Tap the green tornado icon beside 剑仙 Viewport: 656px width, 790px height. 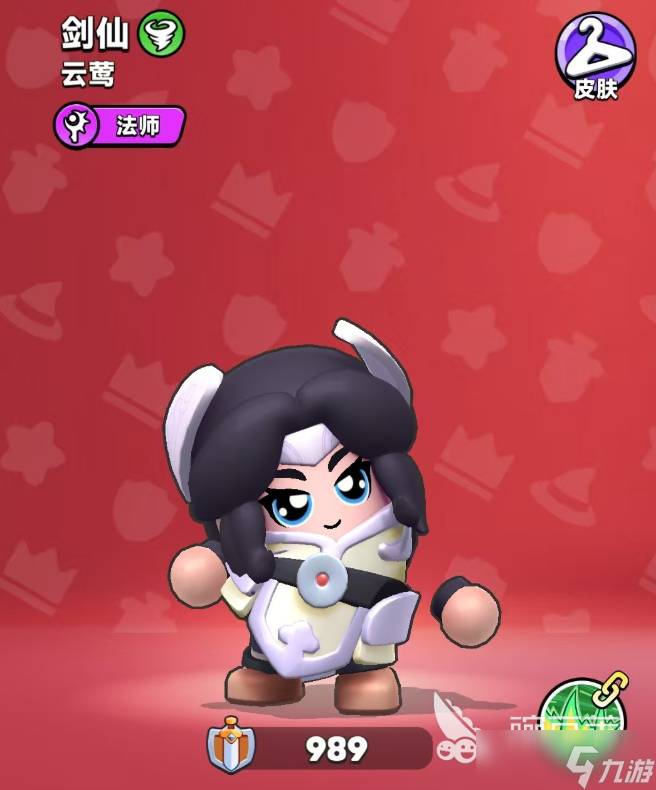[x=156, y=34]
